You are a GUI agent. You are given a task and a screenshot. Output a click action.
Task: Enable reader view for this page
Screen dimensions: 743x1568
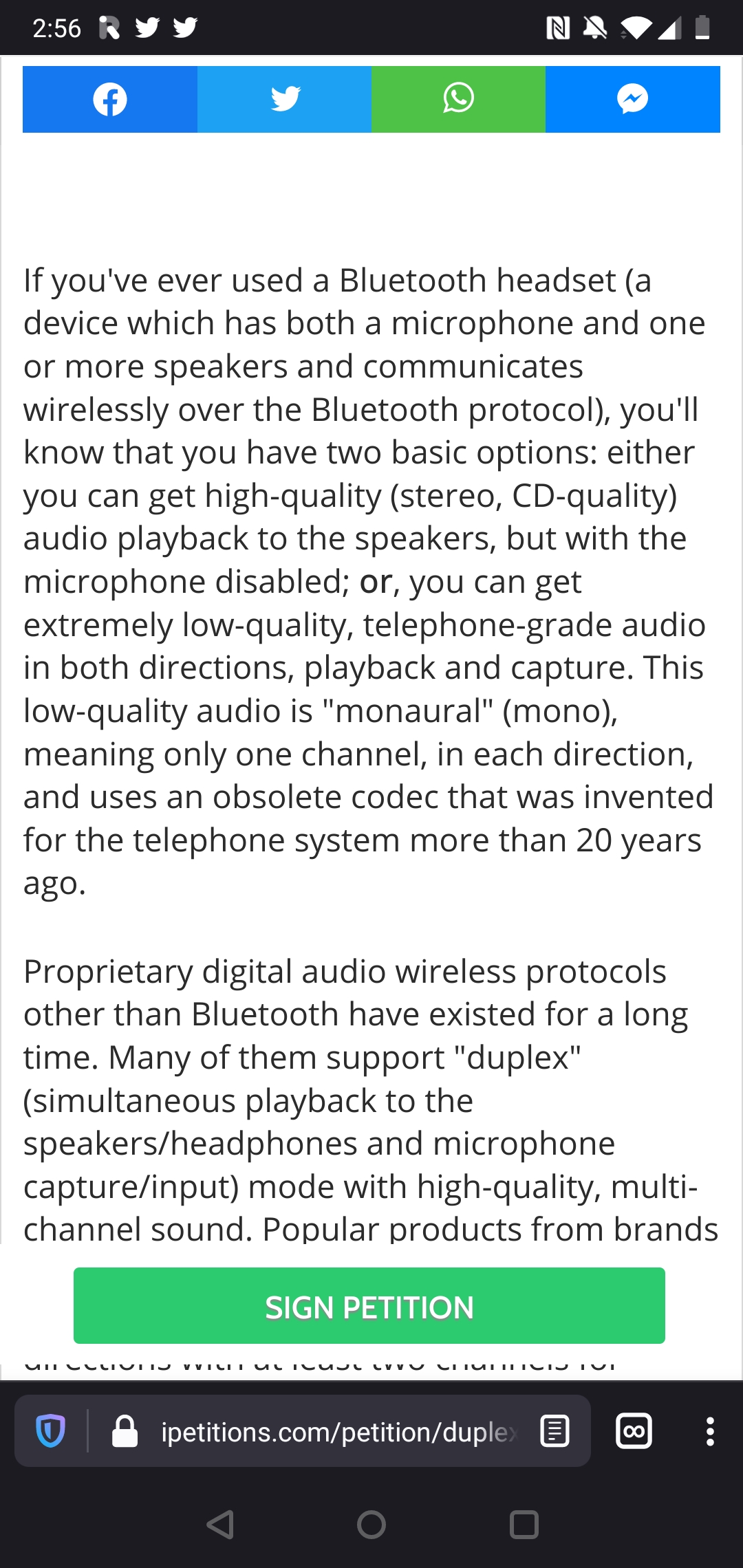point(554,1431)
